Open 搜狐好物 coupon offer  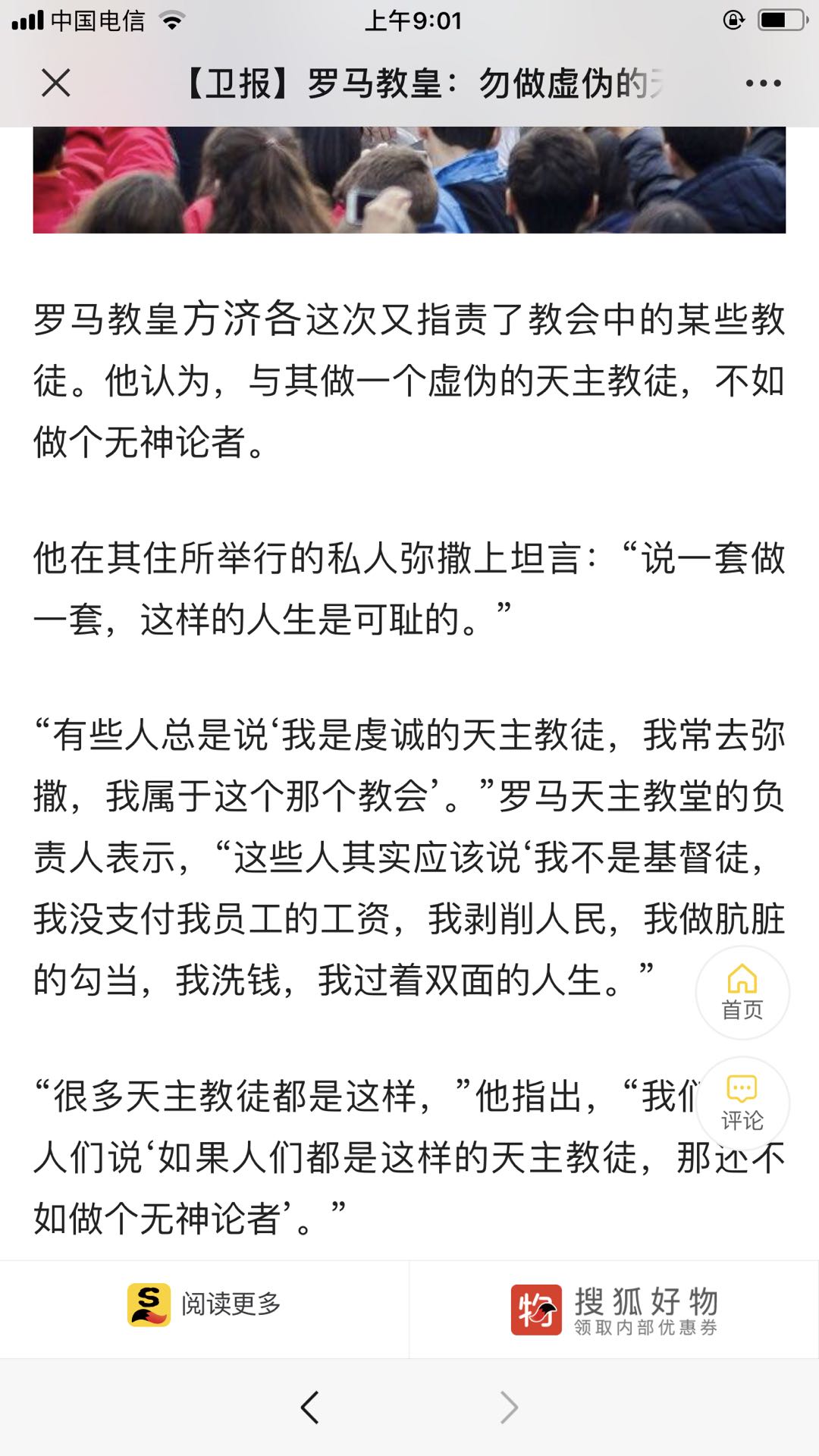click(x=614, y=1310)
